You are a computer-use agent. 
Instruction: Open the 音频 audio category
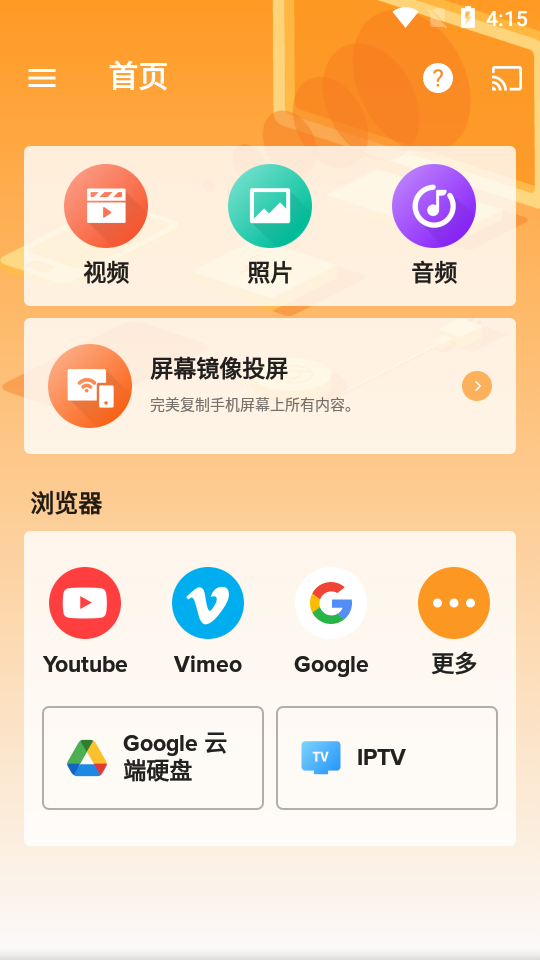pos(434,225)
